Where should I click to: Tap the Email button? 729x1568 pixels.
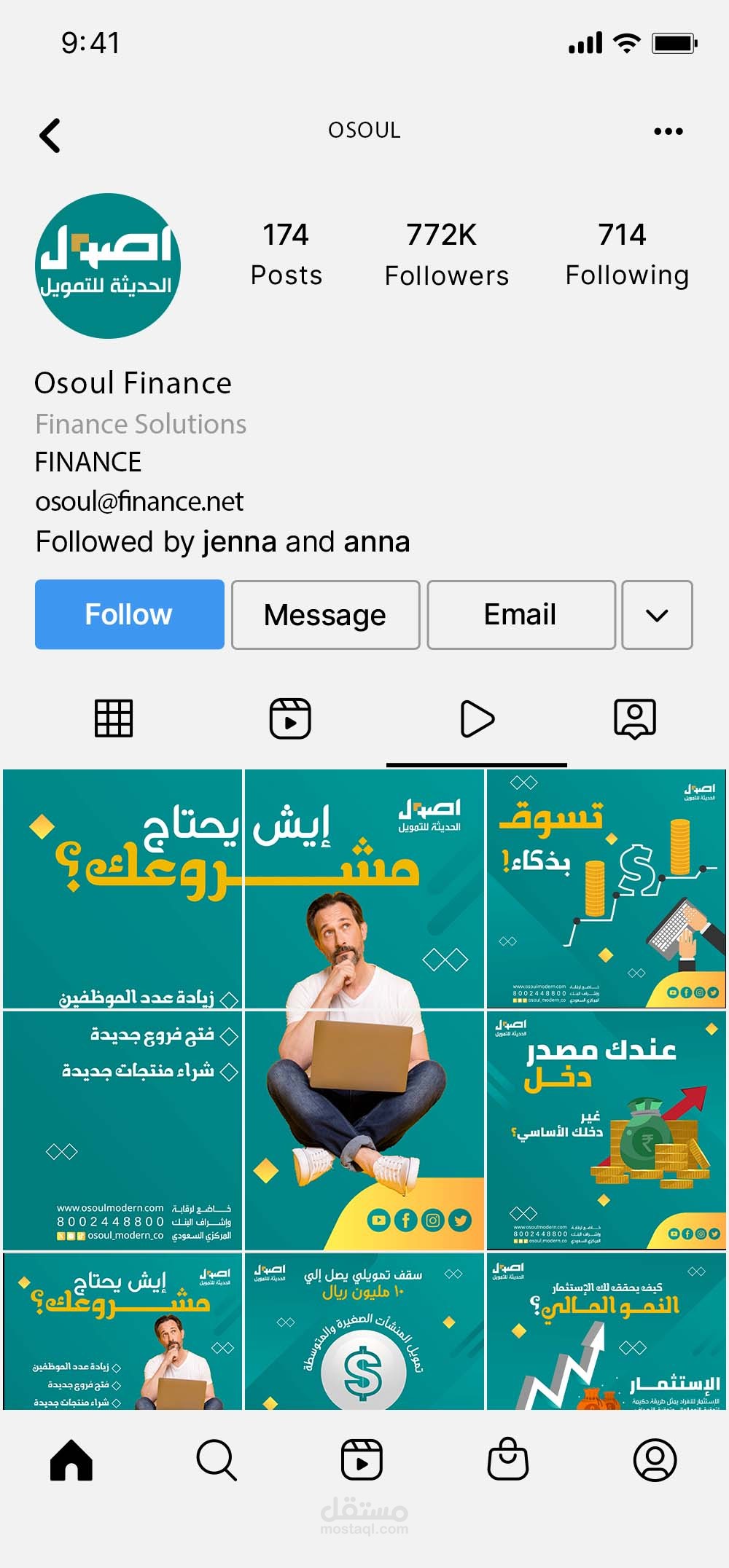pos(521,615)
